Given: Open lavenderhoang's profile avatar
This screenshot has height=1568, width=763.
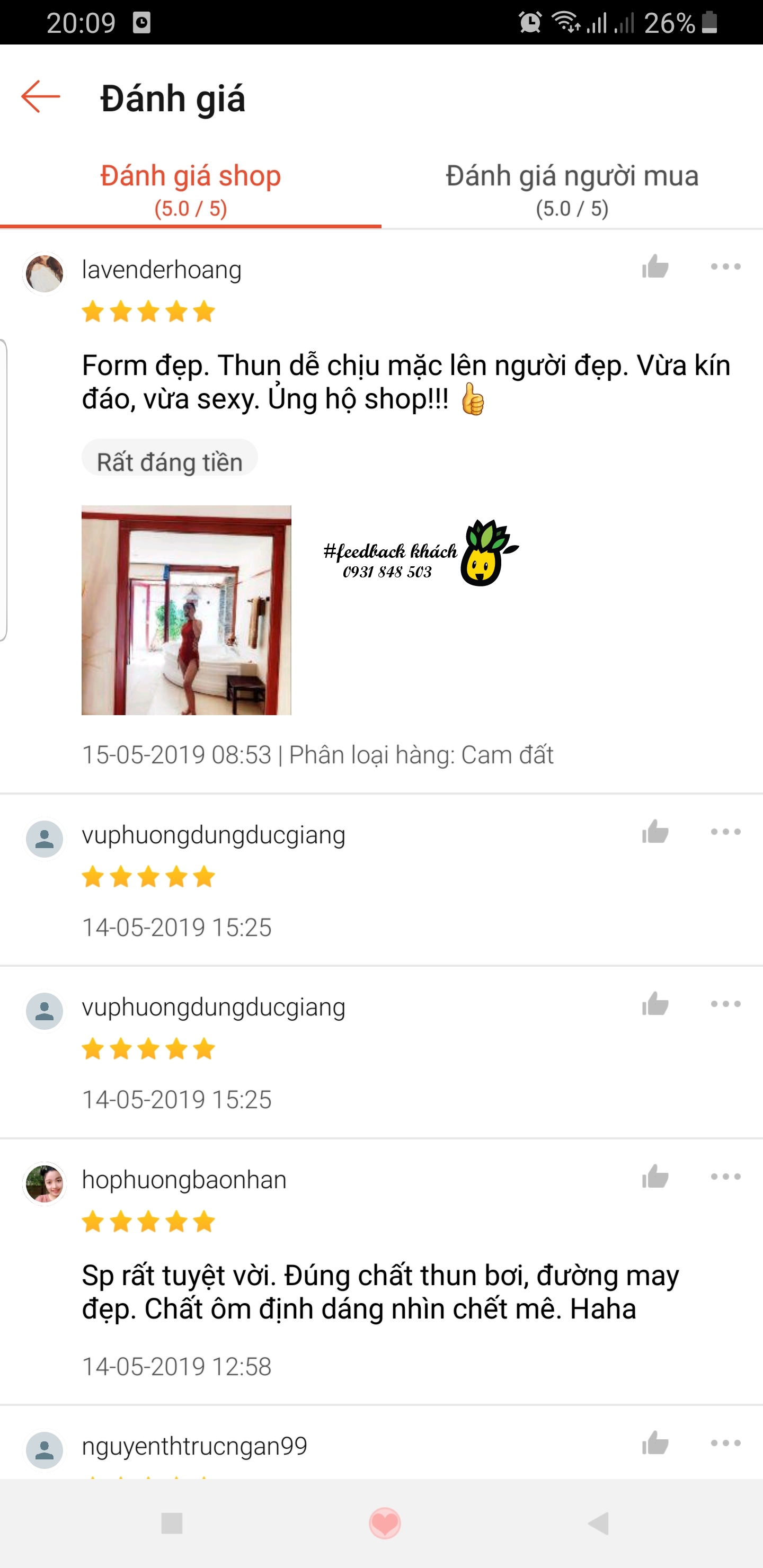Looking at the screenshot, I should click(x=45, y=273).
